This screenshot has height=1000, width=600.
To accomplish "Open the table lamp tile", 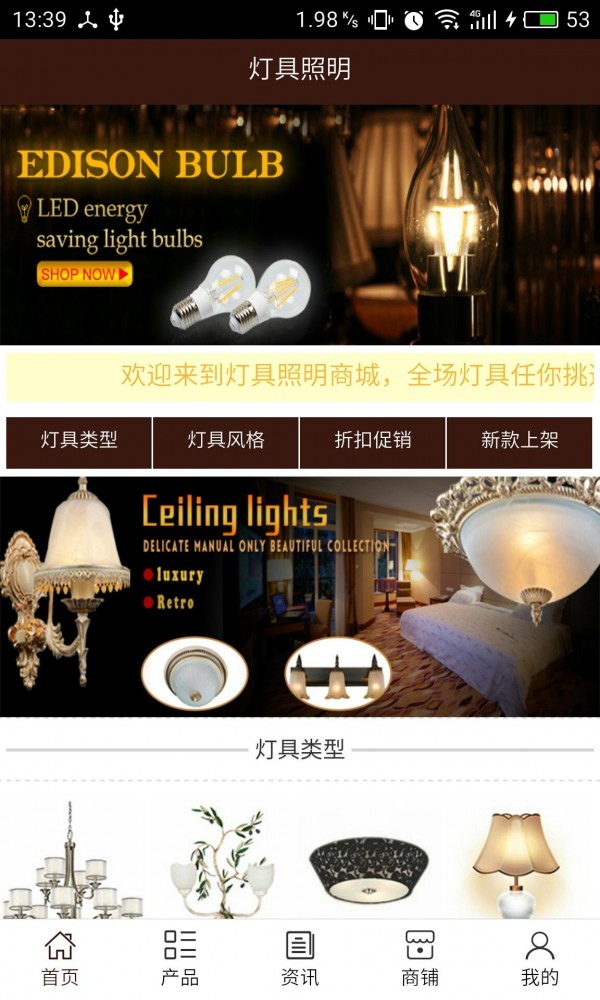I will coord(518,862).
